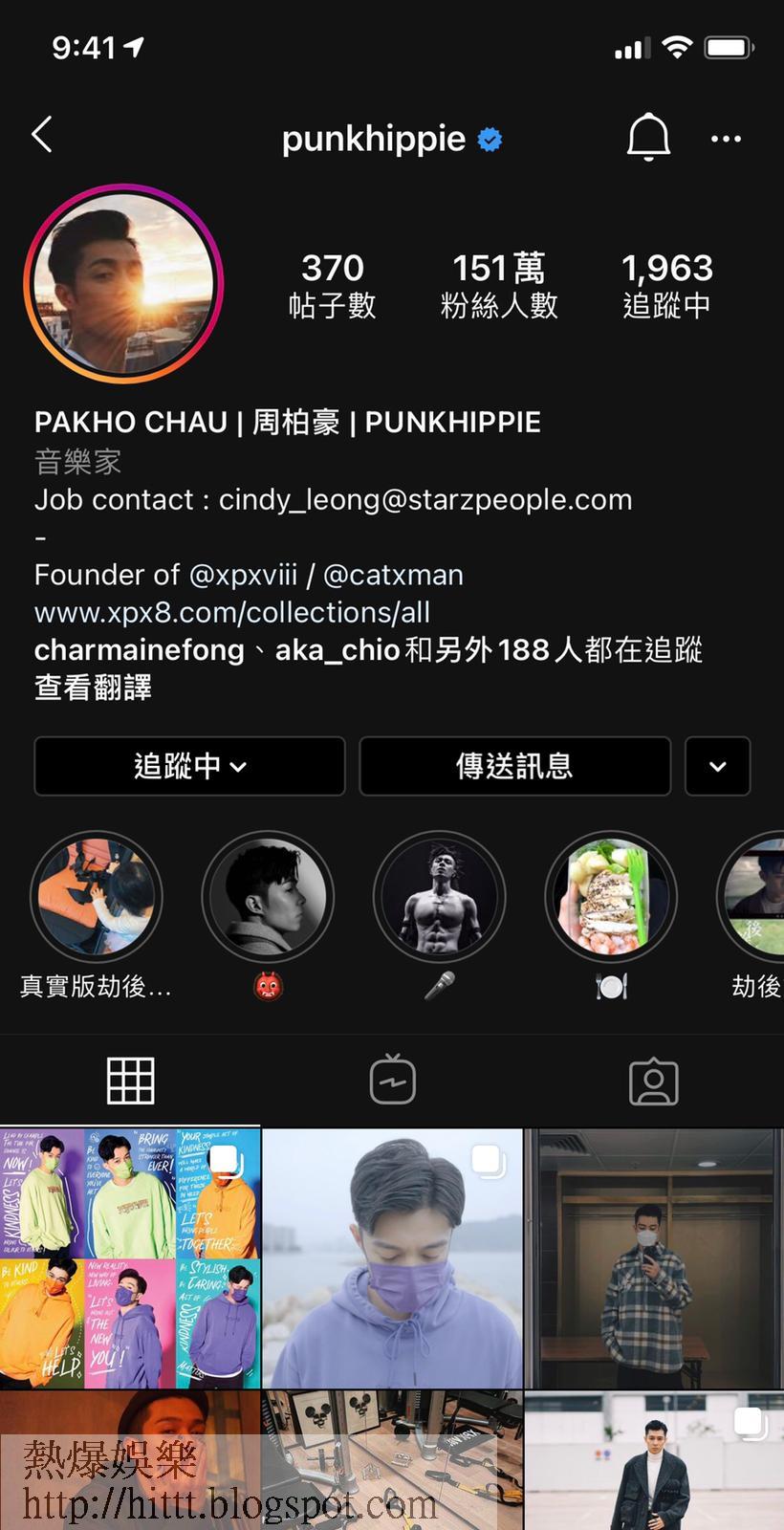Screen dimensions: 784x1530
Task: View the profile picture story
Action: (123, 284)
